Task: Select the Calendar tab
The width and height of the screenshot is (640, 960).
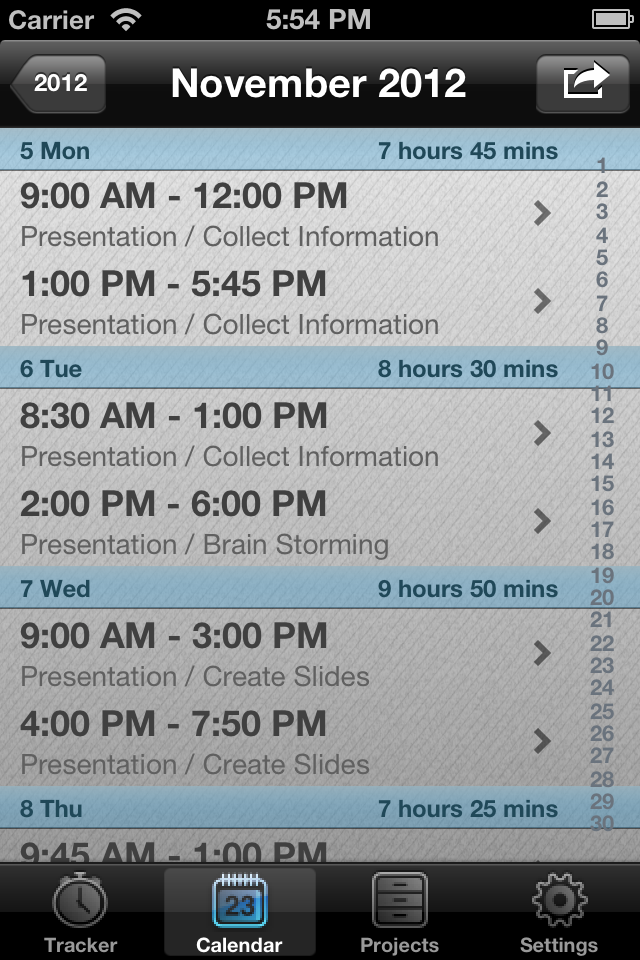Action: [239, 914]
